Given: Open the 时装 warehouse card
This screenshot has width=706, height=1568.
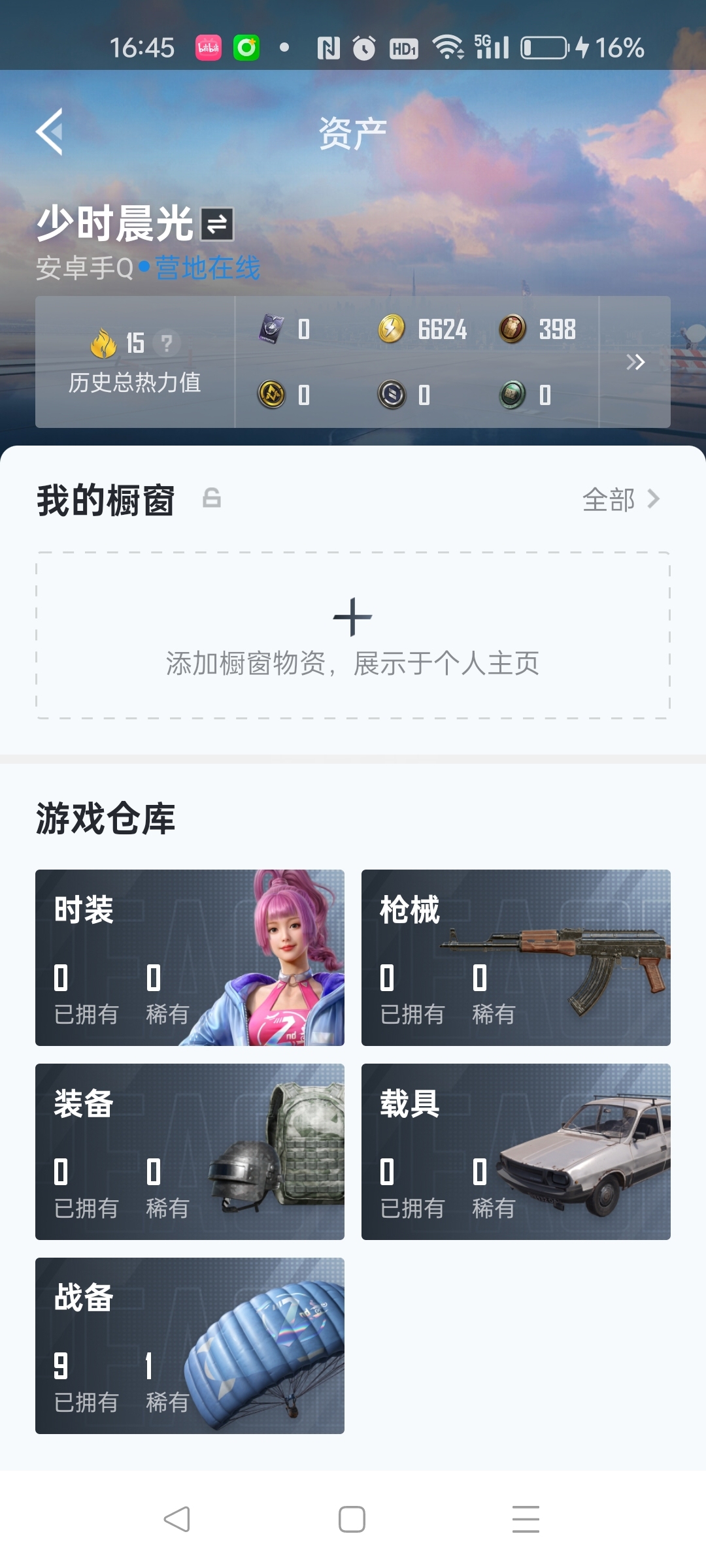Looking at the screenshot, I should [190, 957].
